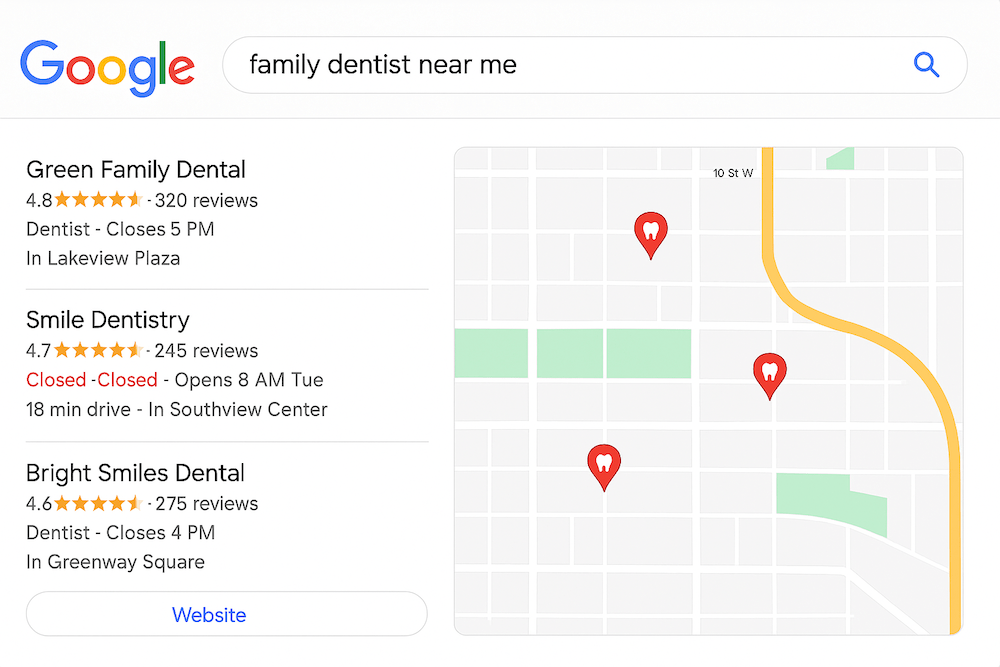The height and width of the screenshot is (667, 1000).
Task: Open the Website button
Action: [227, 614]
